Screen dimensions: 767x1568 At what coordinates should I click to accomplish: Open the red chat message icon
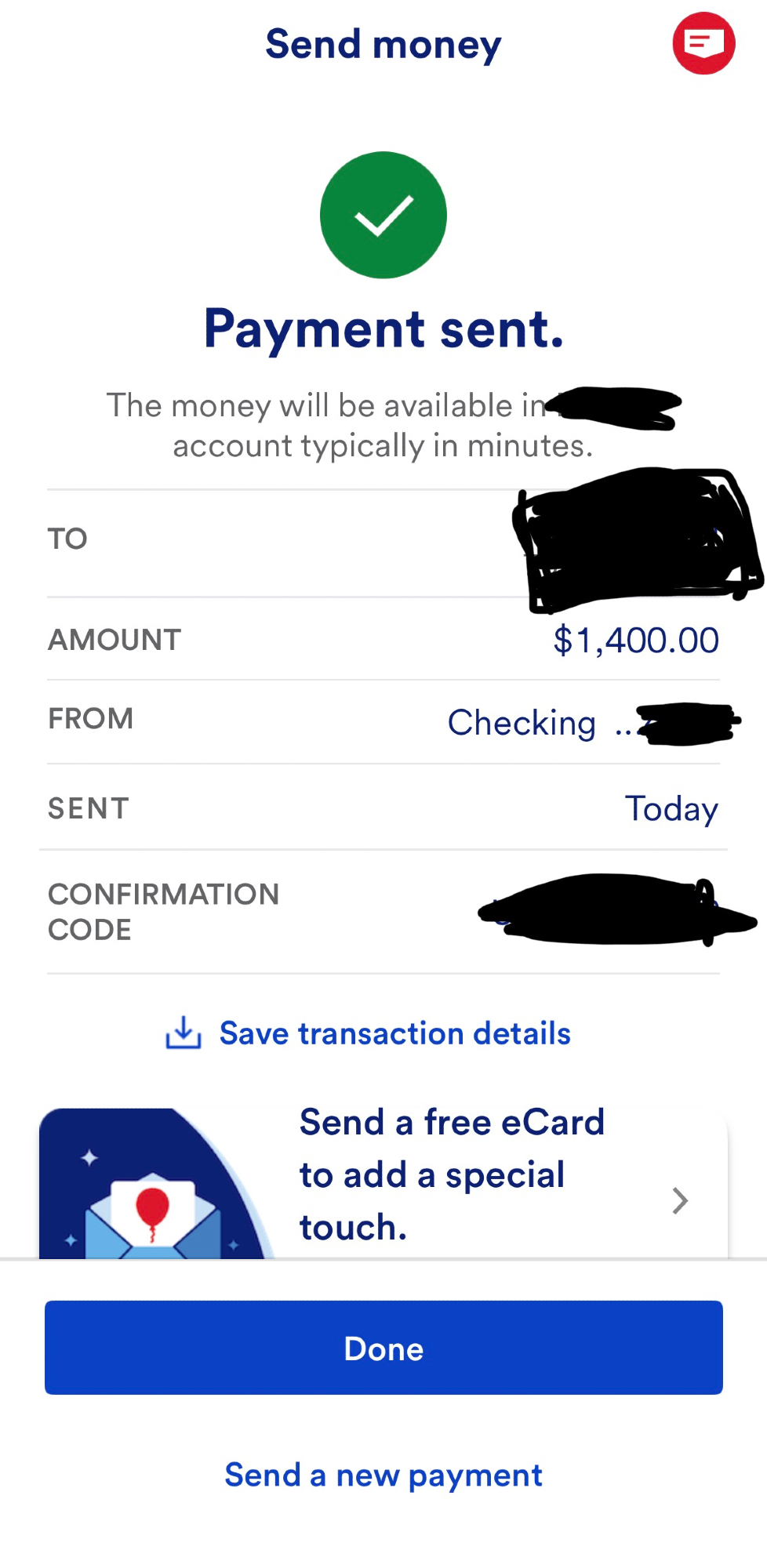[703, 44]
